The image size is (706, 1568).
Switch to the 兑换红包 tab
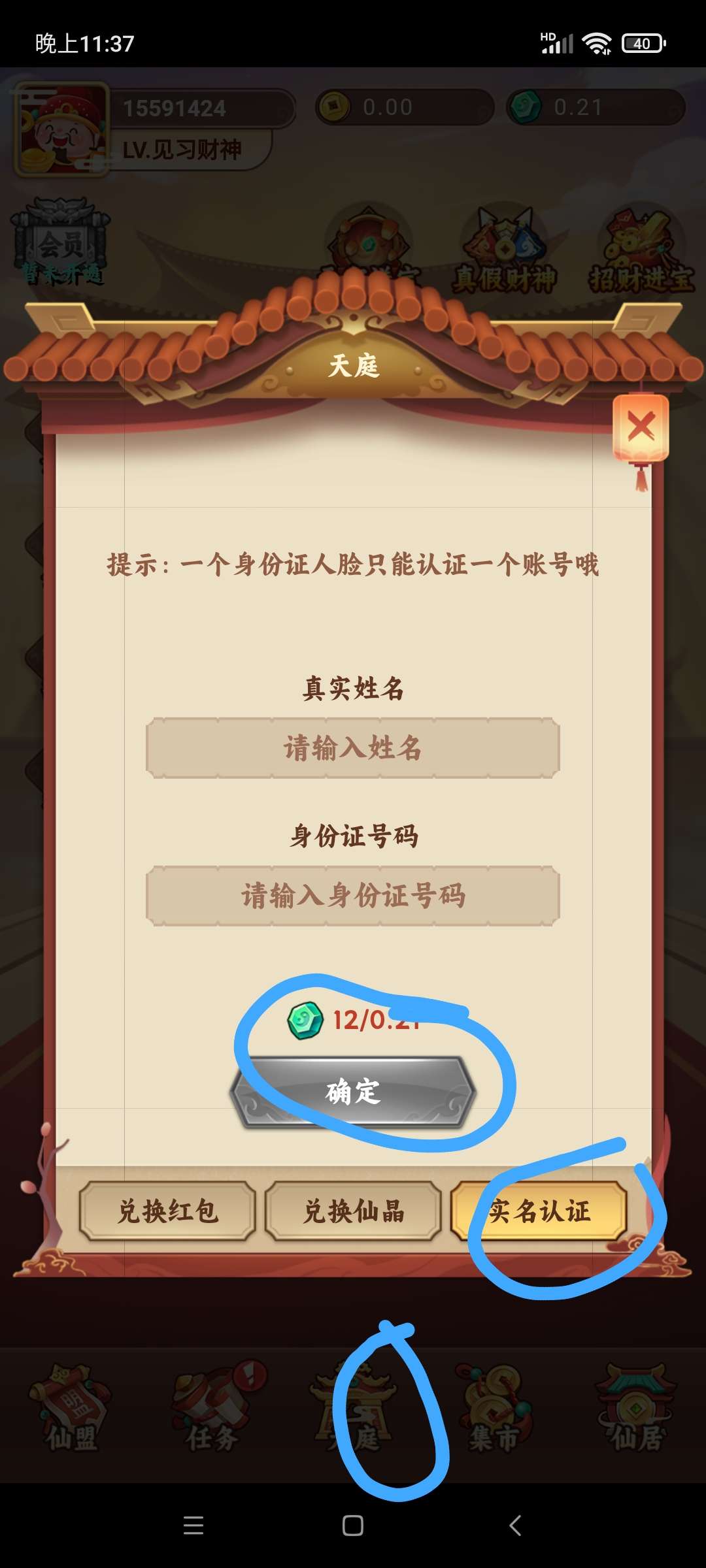[167, 1211]
